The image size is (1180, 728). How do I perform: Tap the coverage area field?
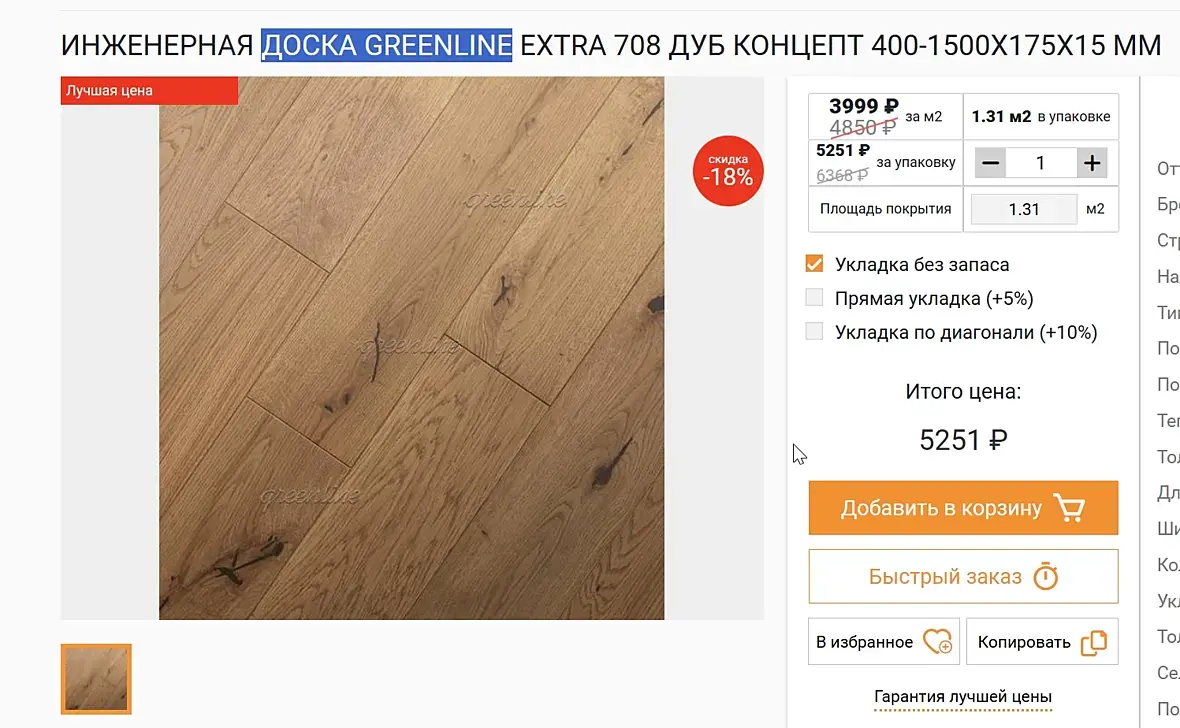coord(1025,209)
